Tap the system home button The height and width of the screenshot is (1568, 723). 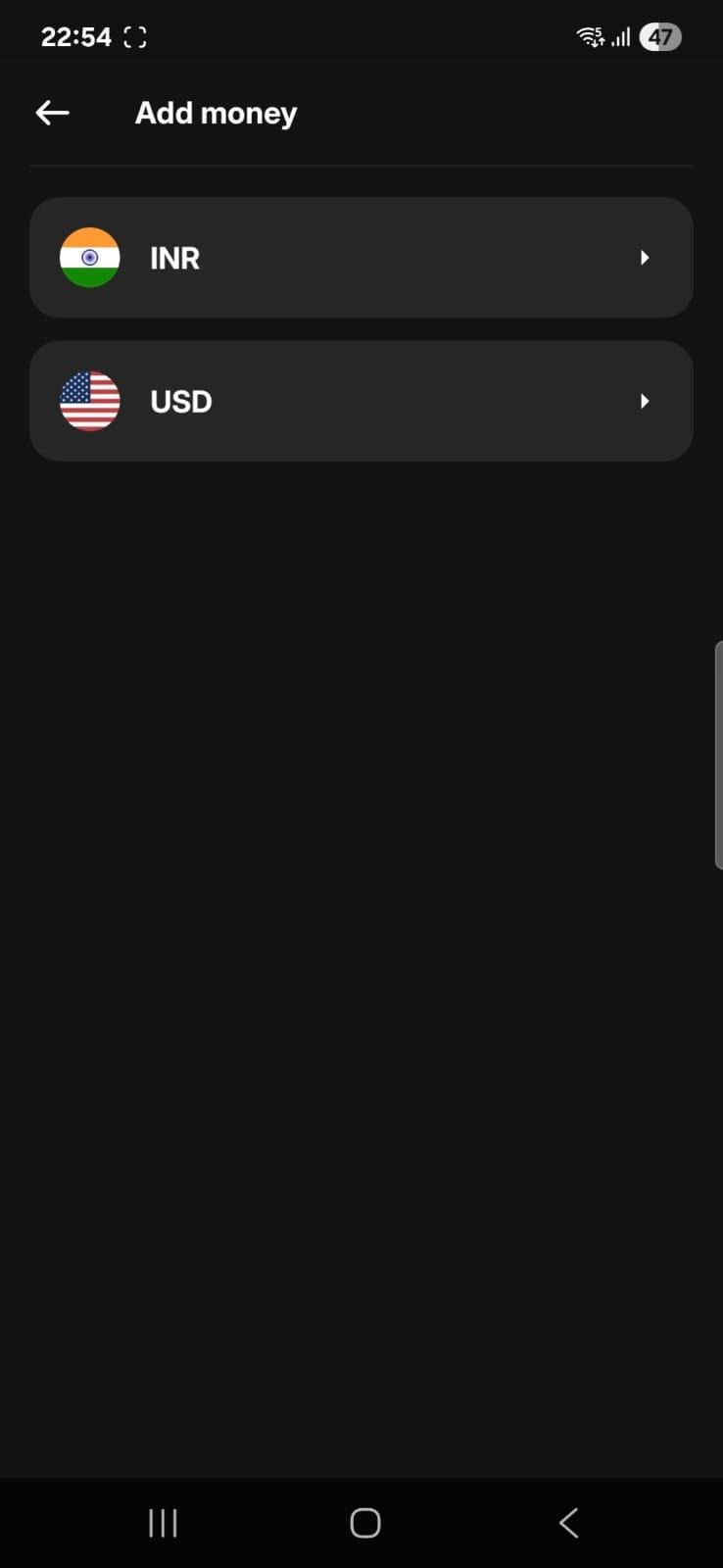[364, 1522]
